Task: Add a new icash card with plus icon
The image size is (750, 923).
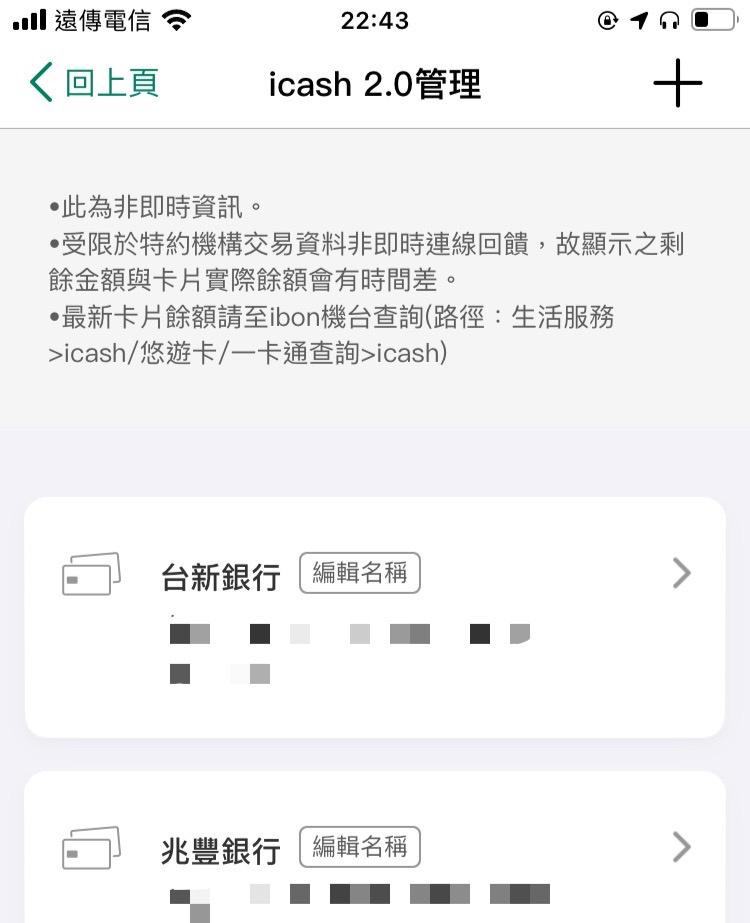Action: coord(678,83)
